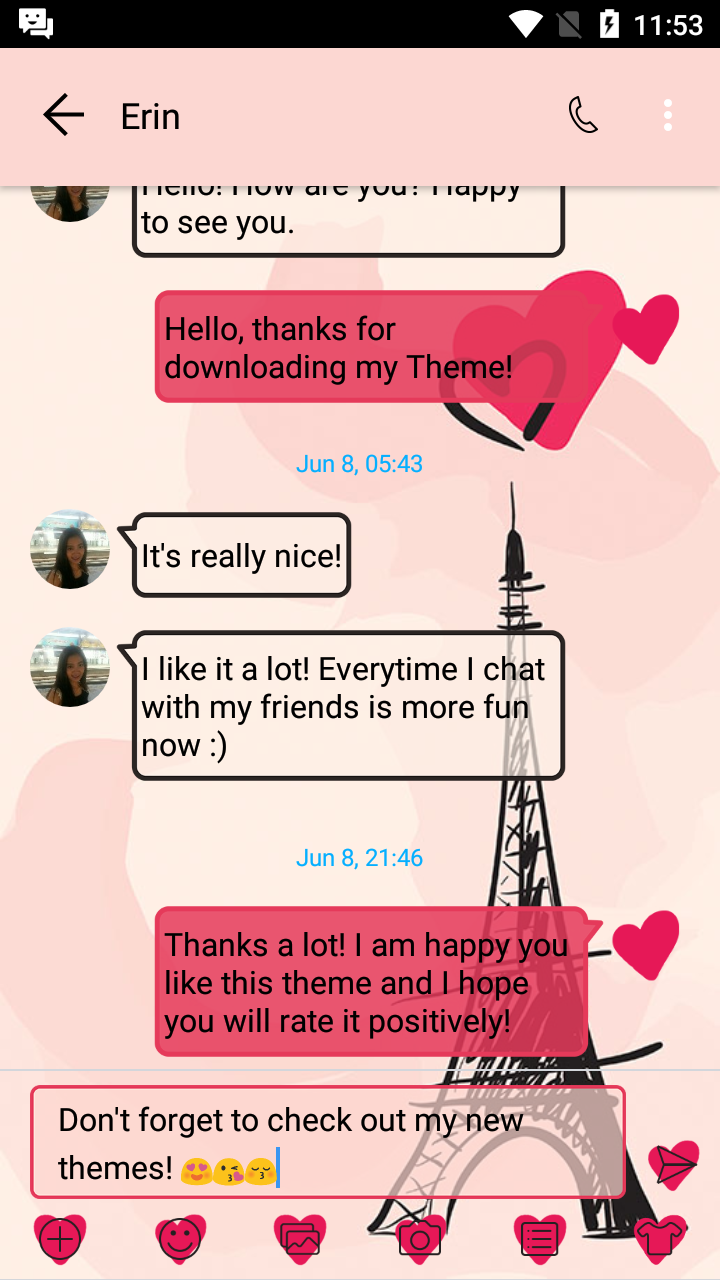Select the 'It's really nice!' message bubble
The width and height of the screenshot is (720, 1280).
pyautogui.click(x=241, y=555)
